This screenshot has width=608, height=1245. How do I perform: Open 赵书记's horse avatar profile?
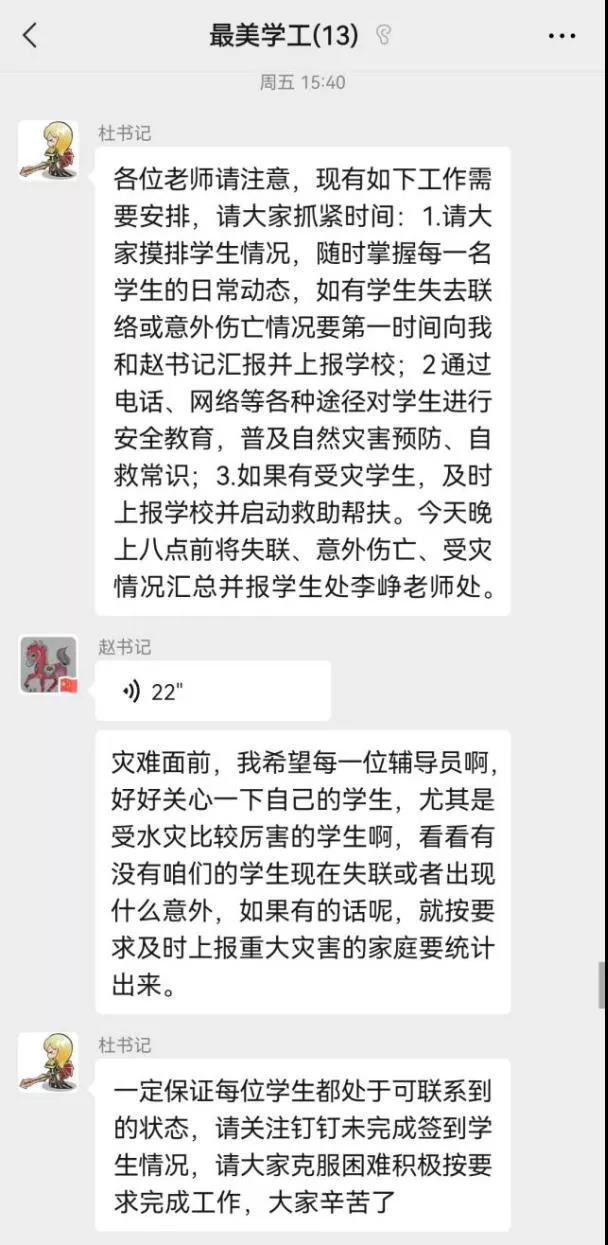pyautogui.click(x=48, y=664)
